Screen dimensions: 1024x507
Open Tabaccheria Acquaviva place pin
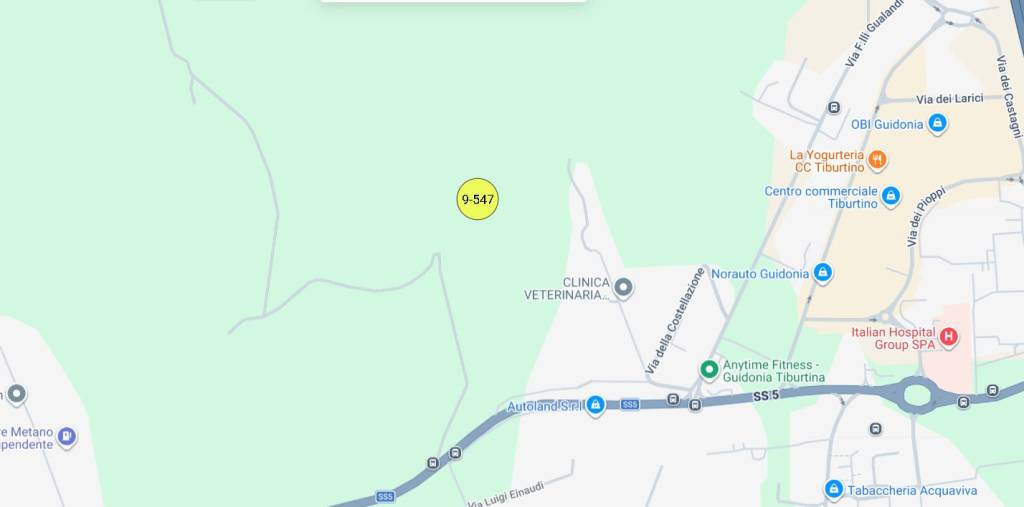(833, 489)
